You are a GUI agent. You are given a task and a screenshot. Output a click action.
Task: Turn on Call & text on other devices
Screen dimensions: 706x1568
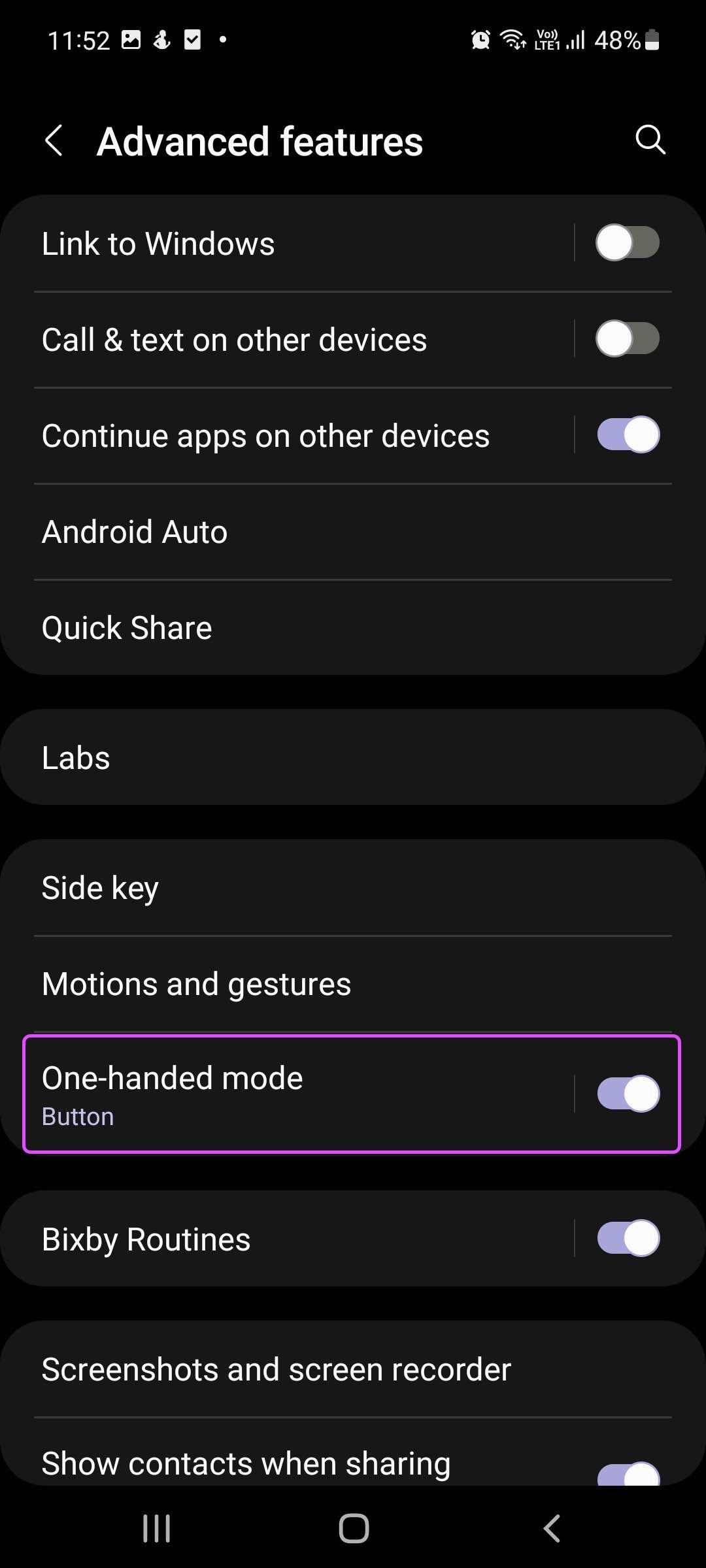point(628,339)
